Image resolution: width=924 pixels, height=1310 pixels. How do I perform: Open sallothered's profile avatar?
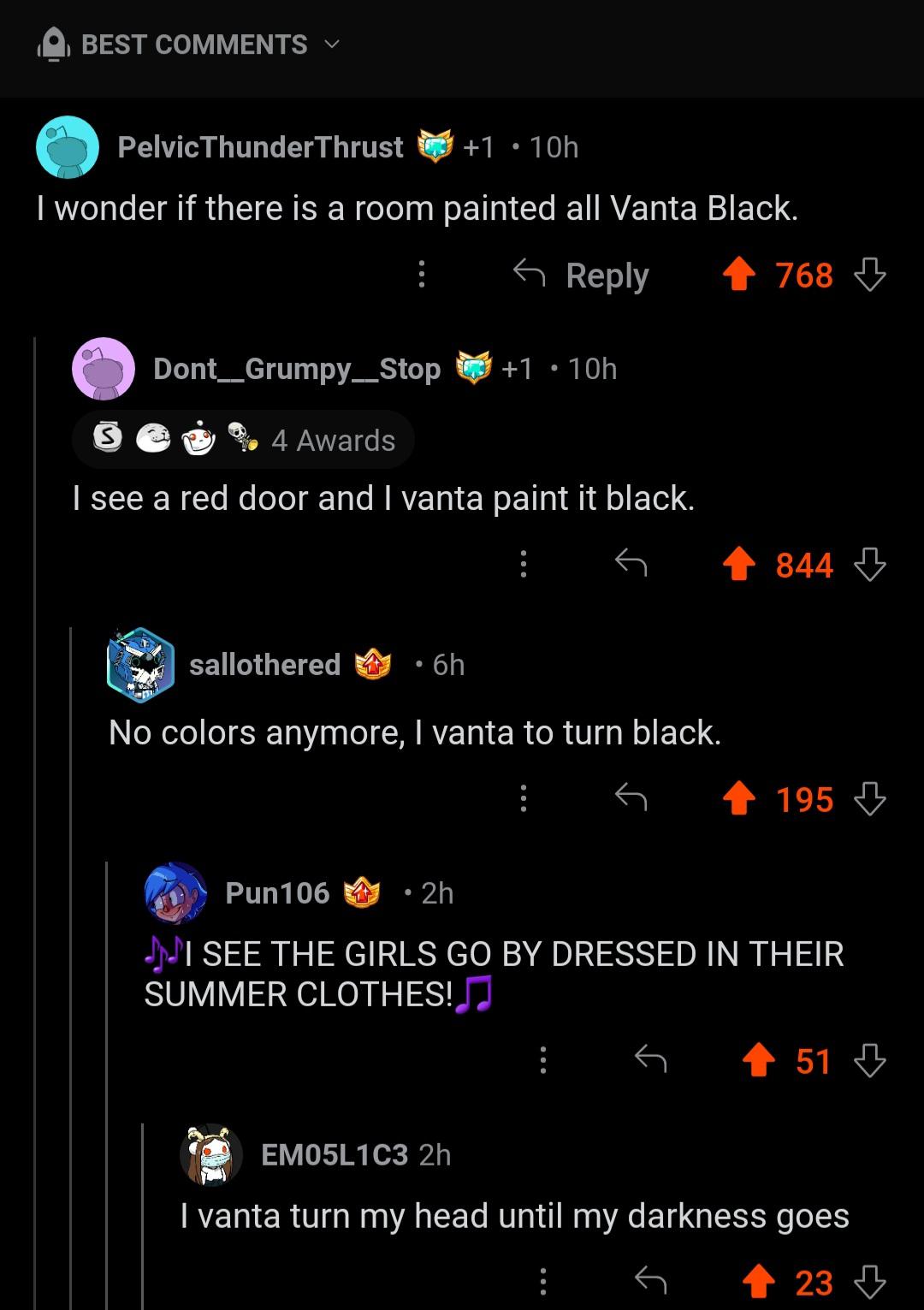pyautogui.click(x=141, y=666)
